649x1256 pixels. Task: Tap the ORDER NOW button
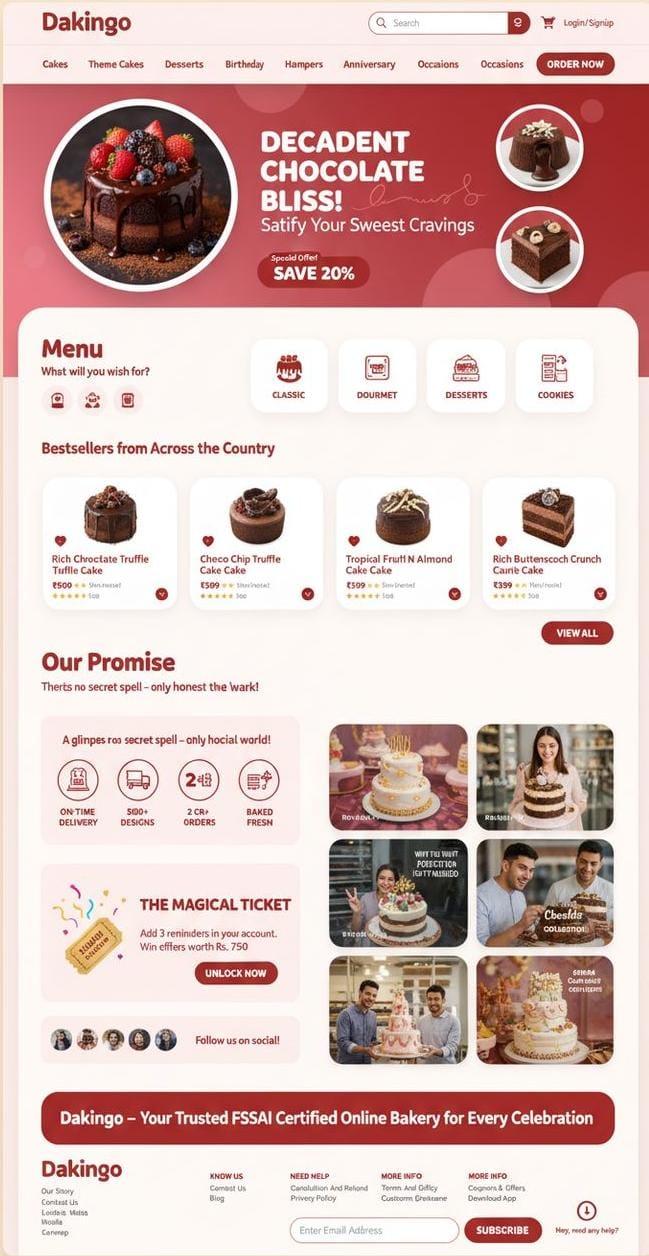point(575,64)
